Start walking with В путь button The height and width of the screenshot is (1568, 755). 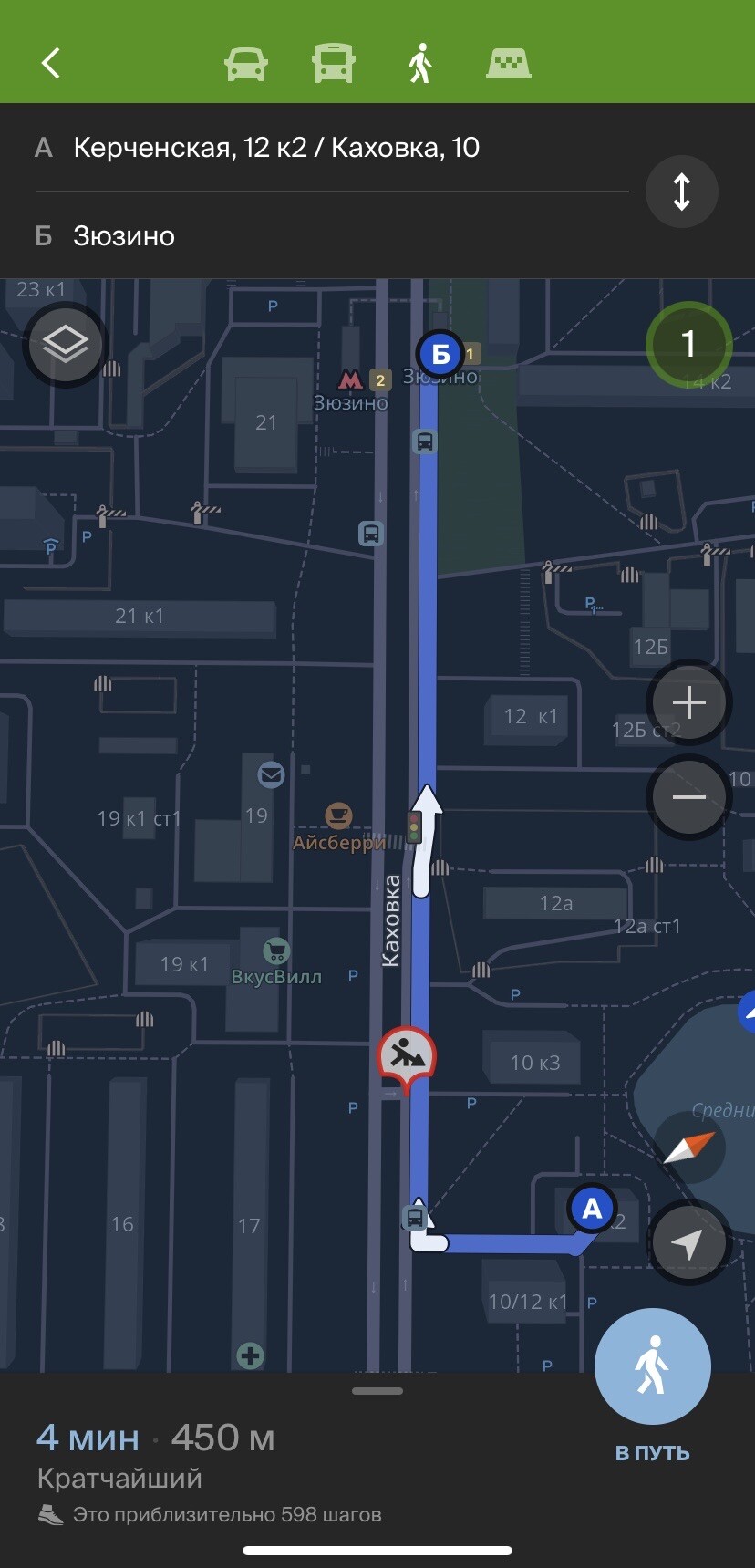point(652,1367)
